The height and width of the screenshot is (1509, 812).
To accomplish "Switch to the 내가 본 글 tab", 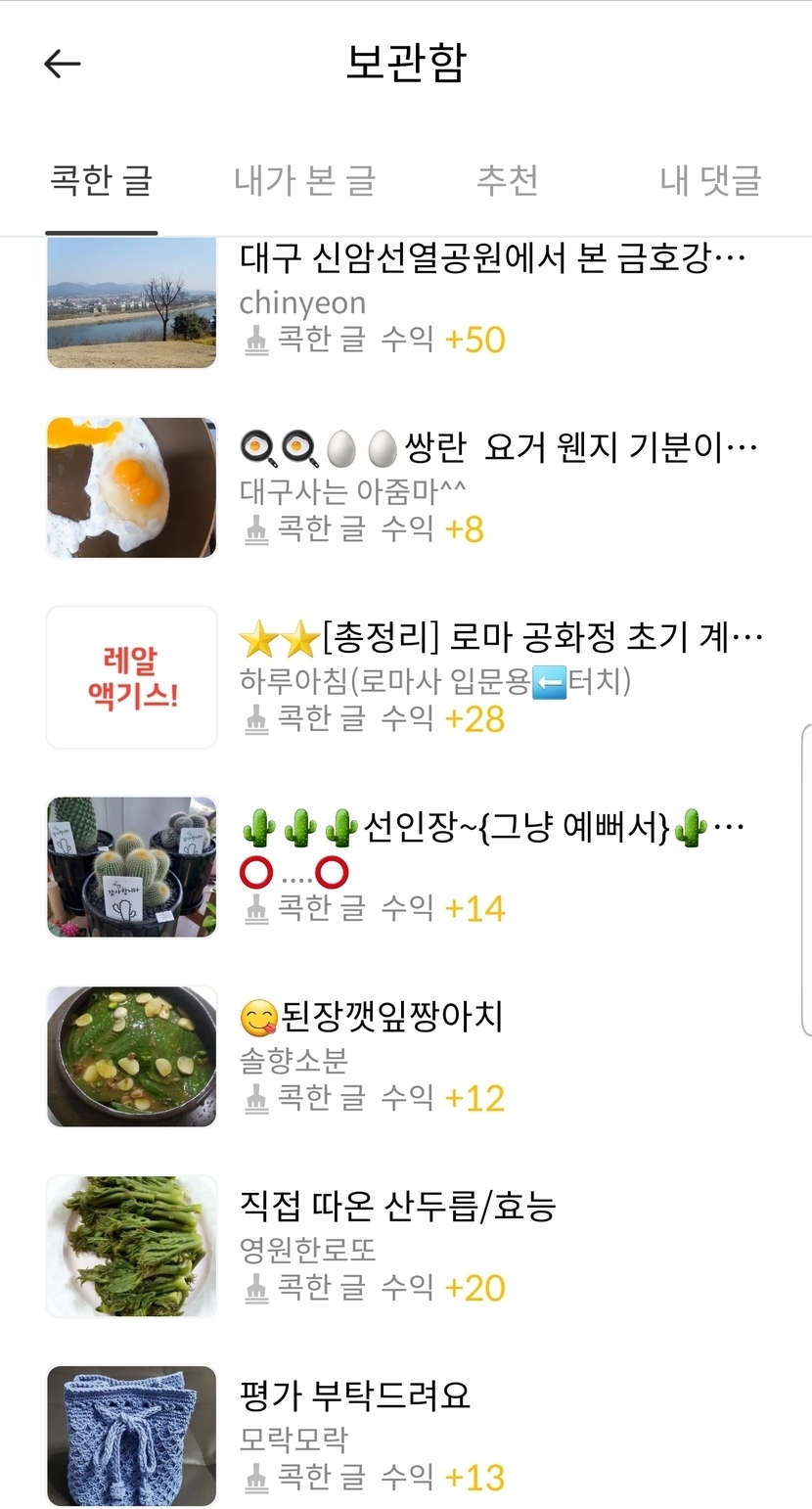I will click(304, 181).
